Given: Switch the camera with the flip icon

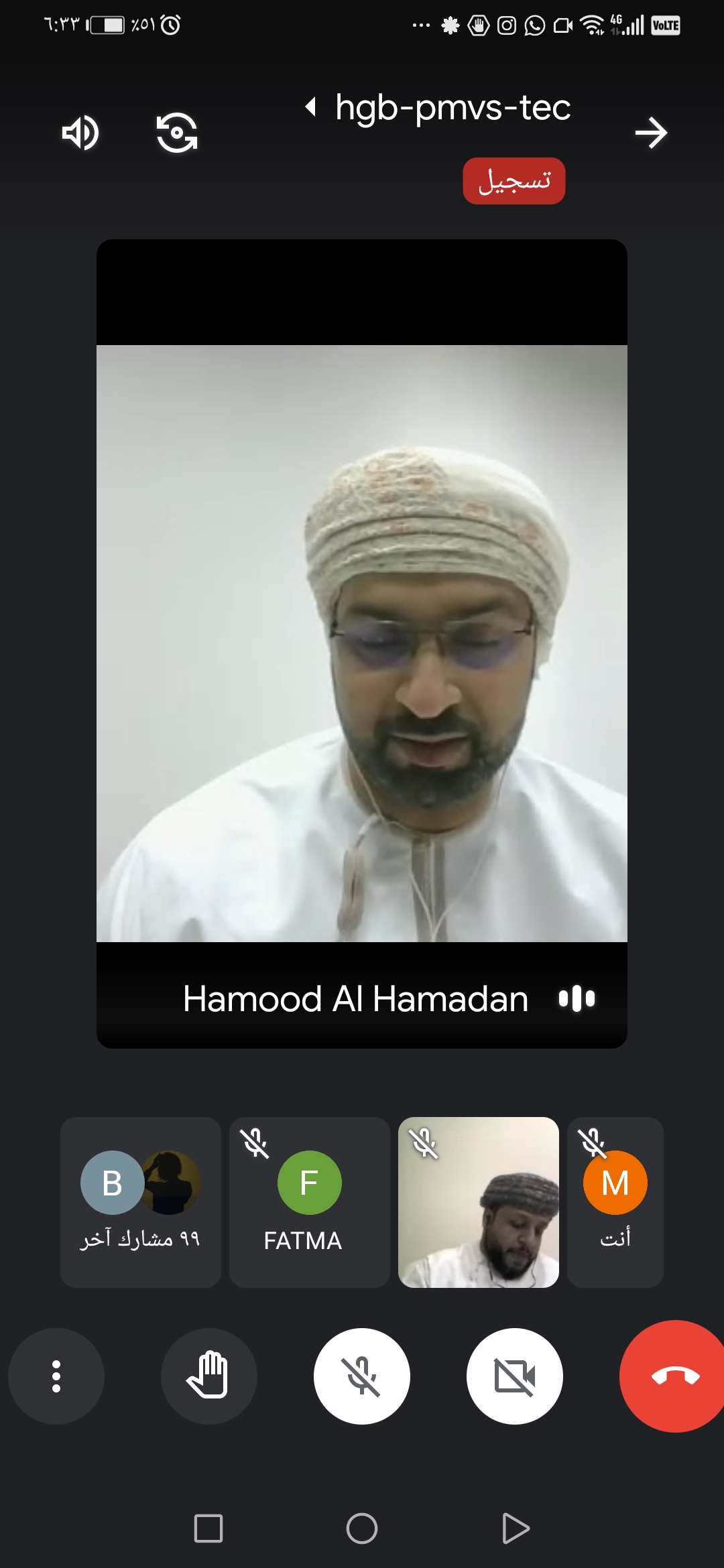Looking at the screenshot, I should (x=177, y=133).
